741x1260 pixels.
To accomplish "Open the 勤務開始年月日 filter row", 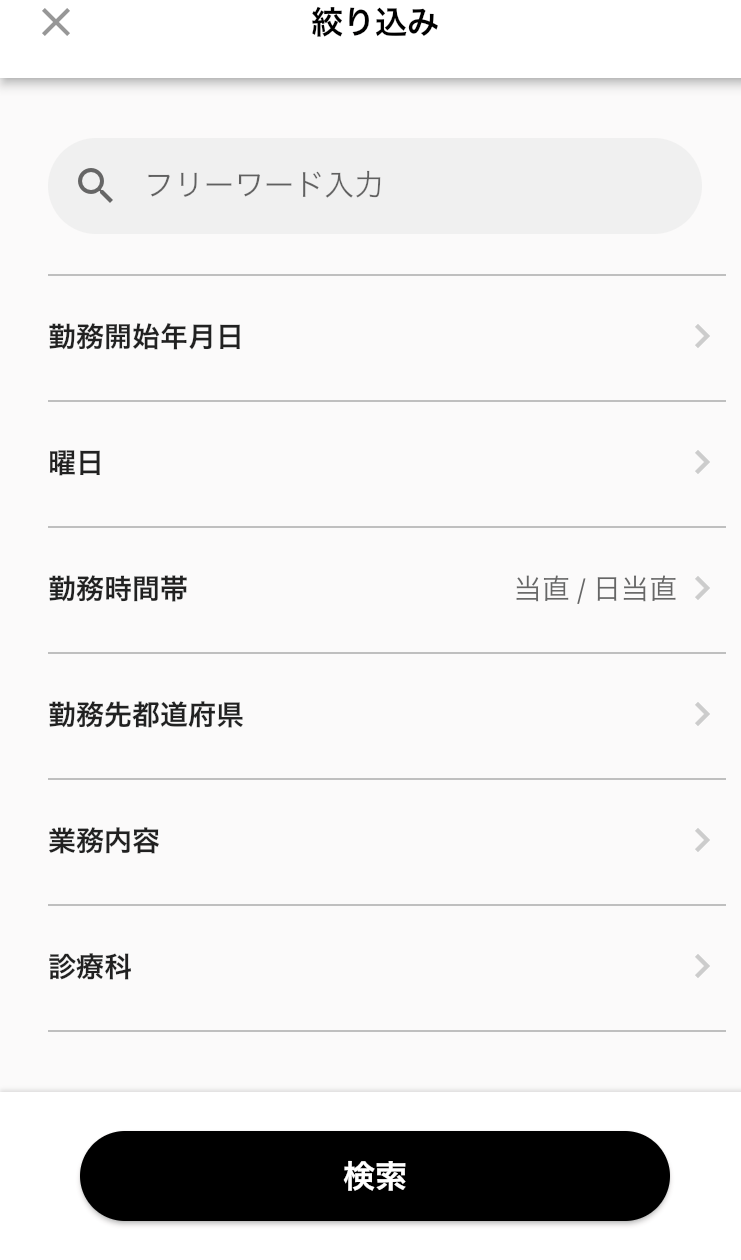I will pos(380,338).
